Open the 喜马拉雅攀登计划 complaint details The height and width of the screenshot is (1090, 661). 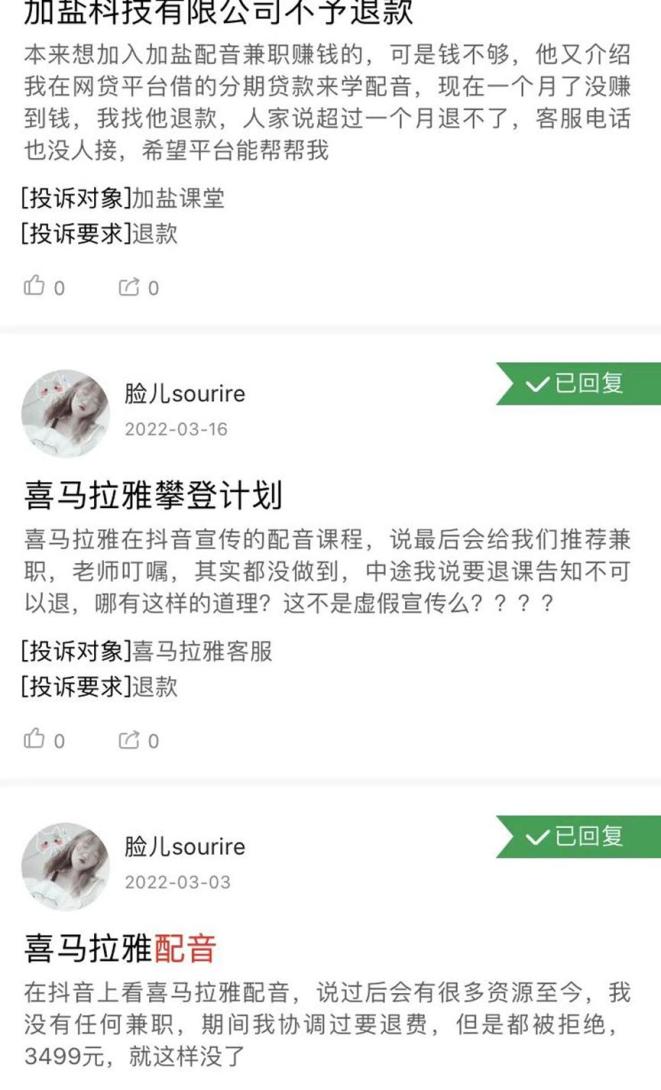[153, 494]
